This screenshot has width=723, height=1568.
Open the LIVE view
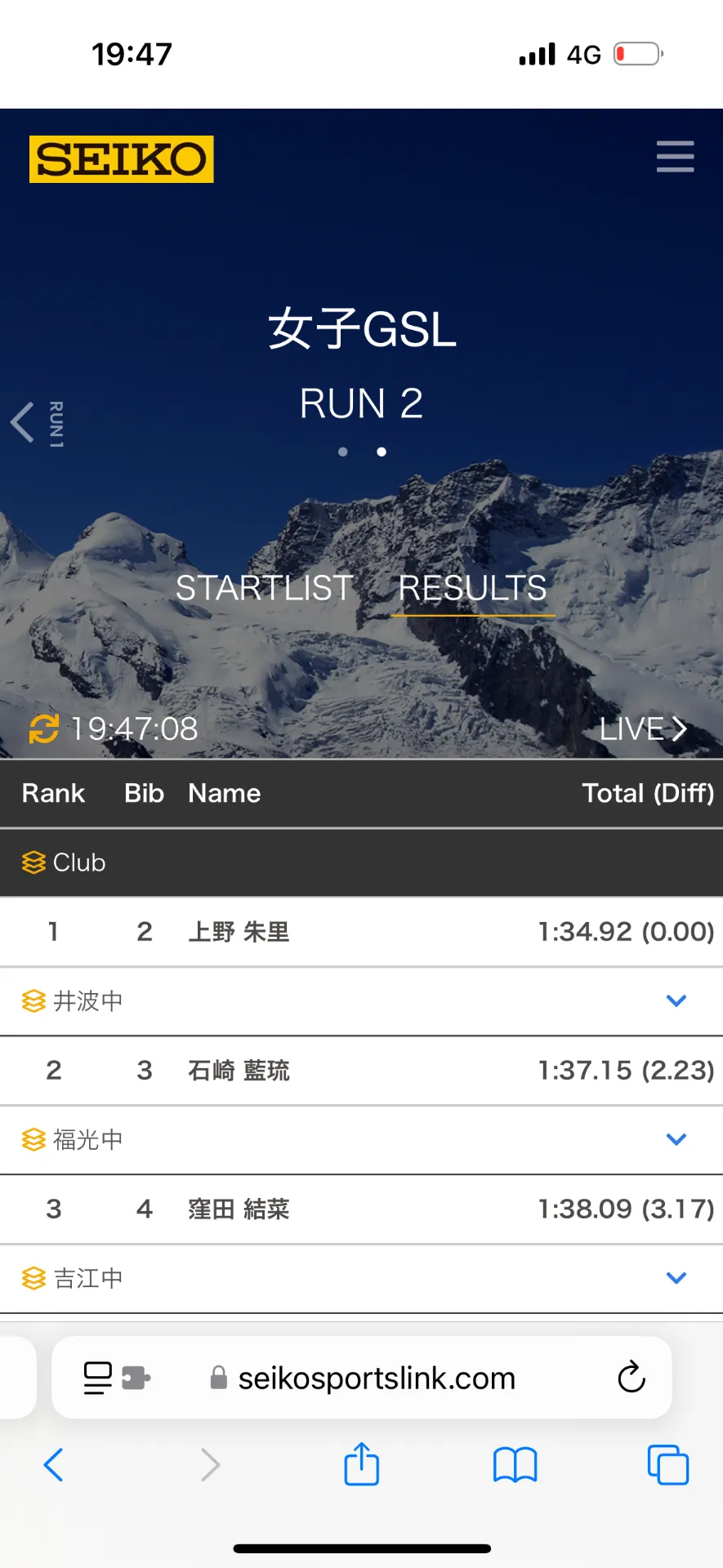642,728
